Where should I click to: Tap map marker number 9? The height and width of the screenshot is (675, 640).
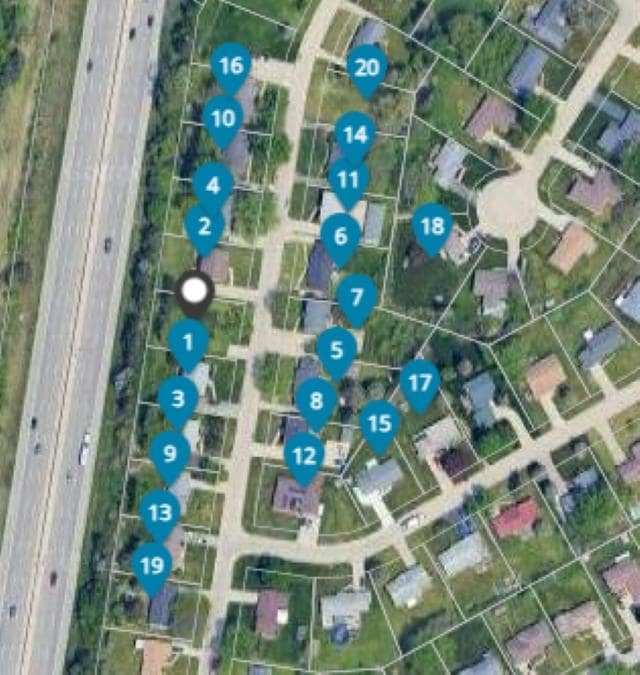pos(170,452)
